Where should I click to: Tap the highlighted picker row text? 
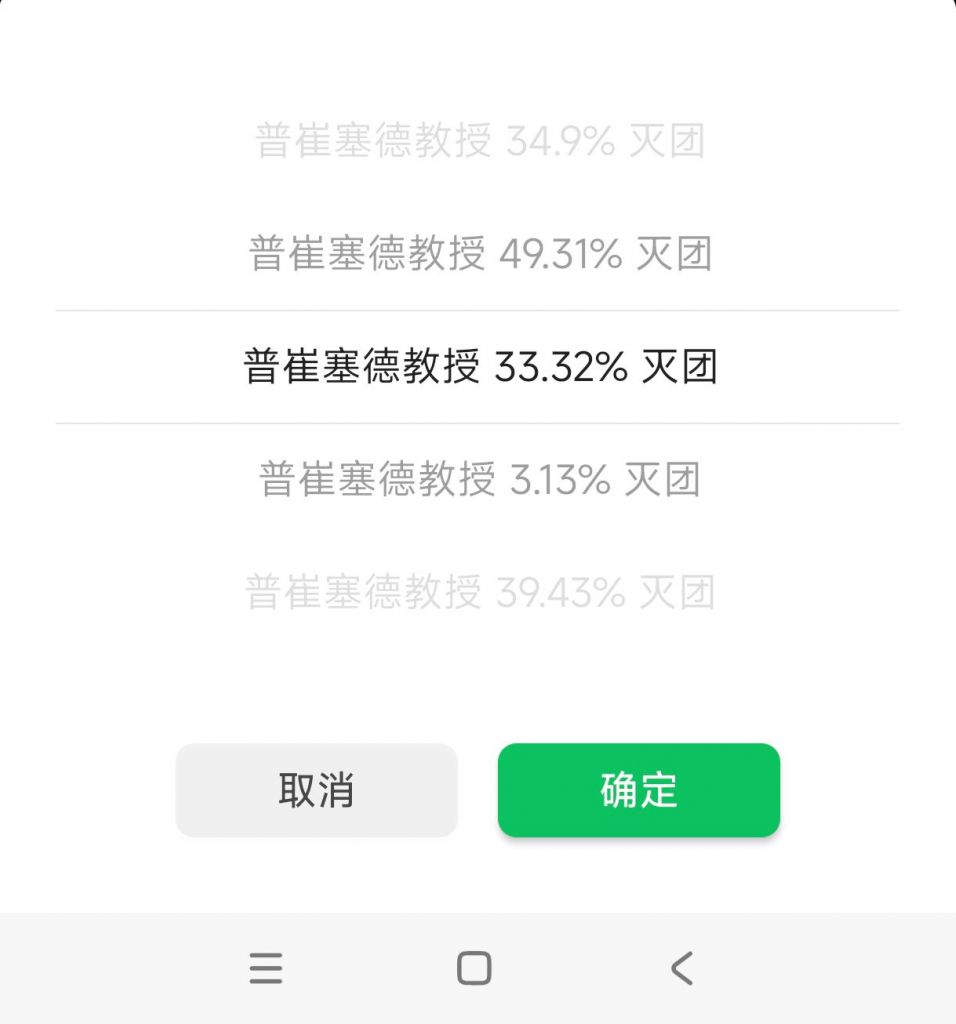pos(478,367)
